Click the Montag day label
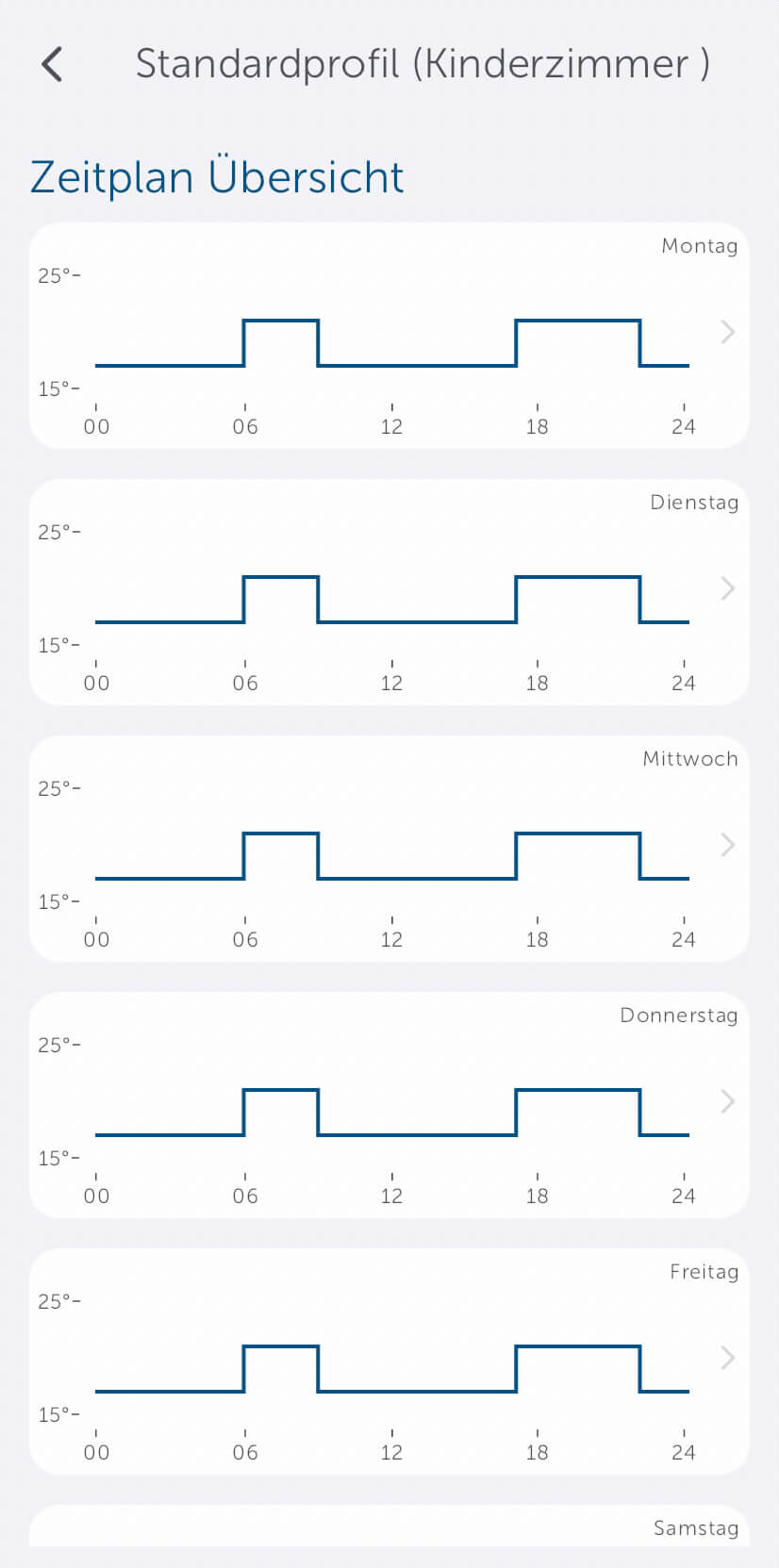 [x=701, y=246]
